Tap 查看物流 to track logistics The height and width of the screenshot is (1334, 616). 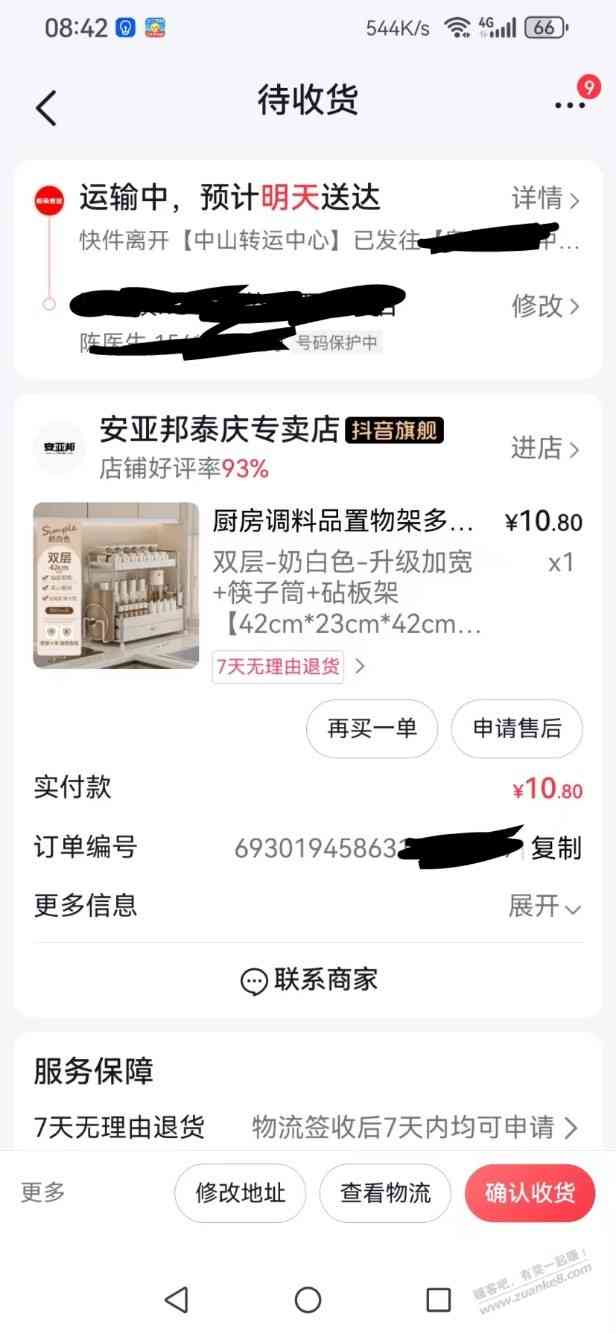(385, 1193)
